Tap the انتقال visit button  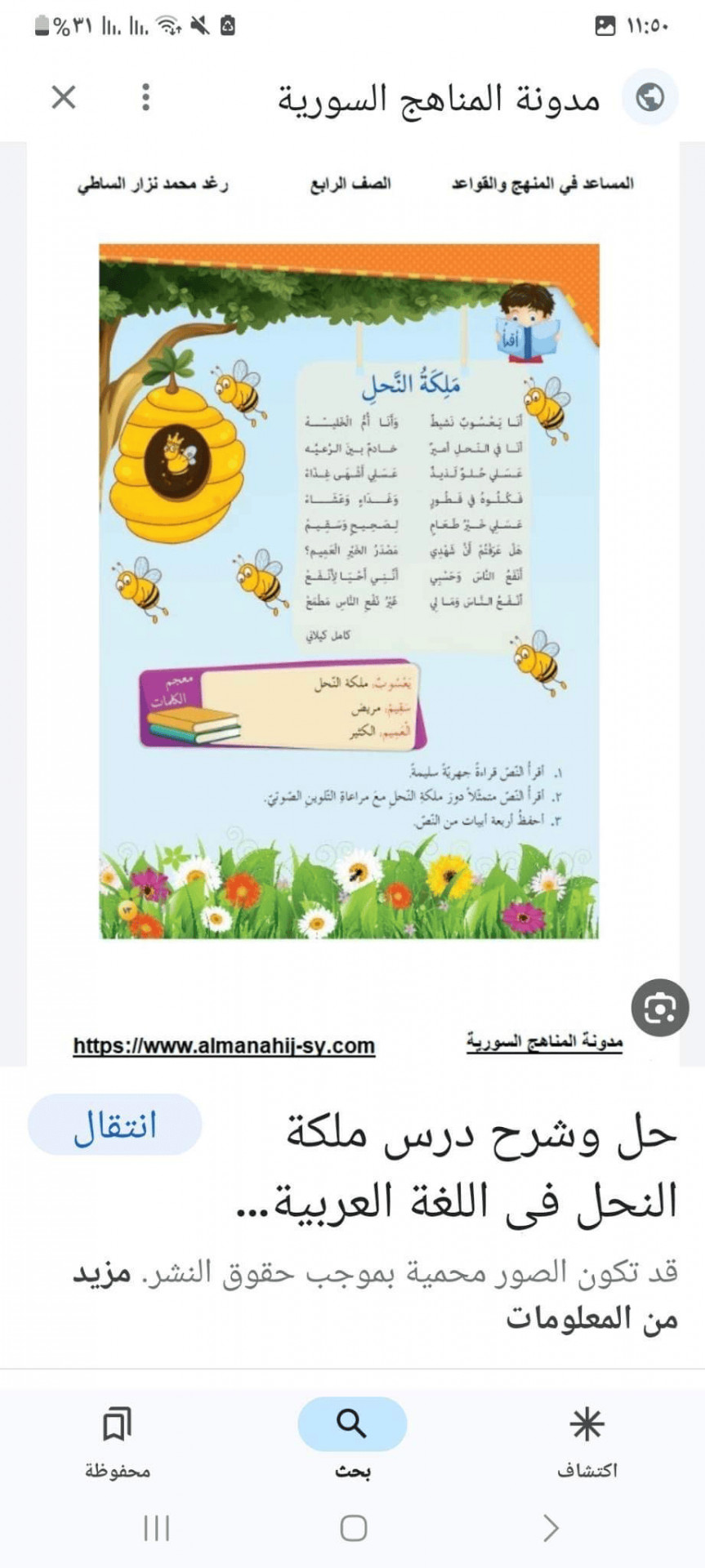click(115, 1125)
